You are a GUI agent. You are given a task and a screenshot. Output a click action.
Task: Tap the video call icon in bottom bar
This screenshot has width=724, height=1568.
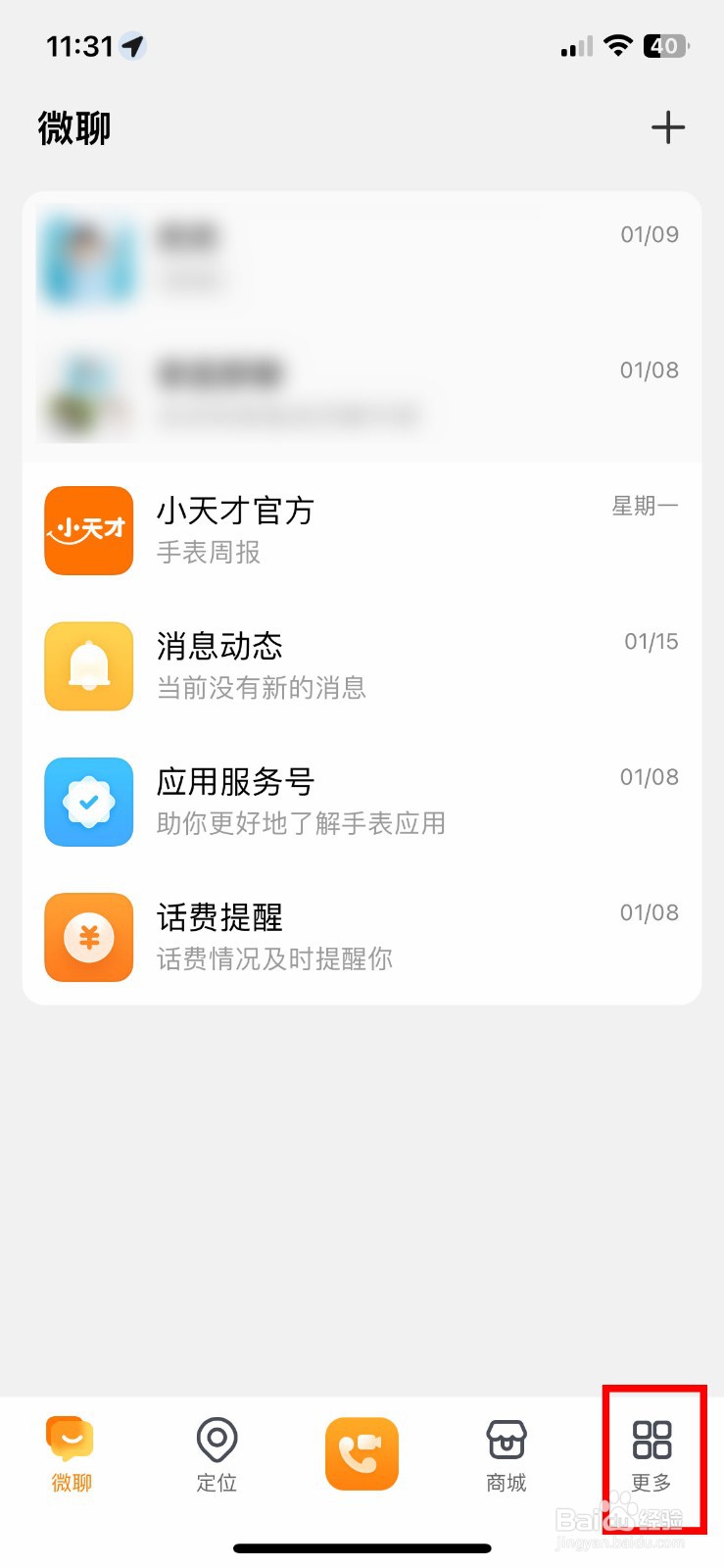click(362, 1454)
